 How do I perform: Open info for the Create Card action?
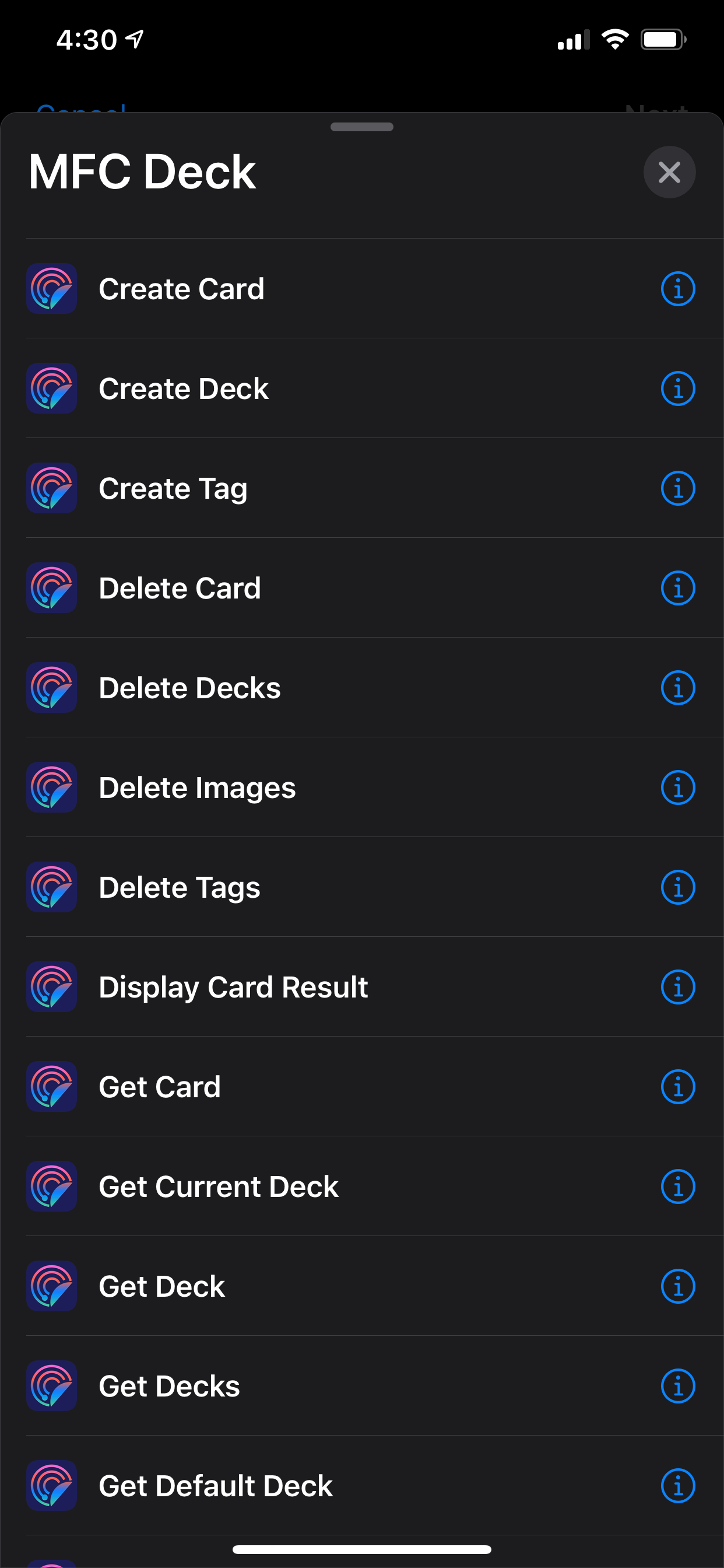(x=678, y=289)
